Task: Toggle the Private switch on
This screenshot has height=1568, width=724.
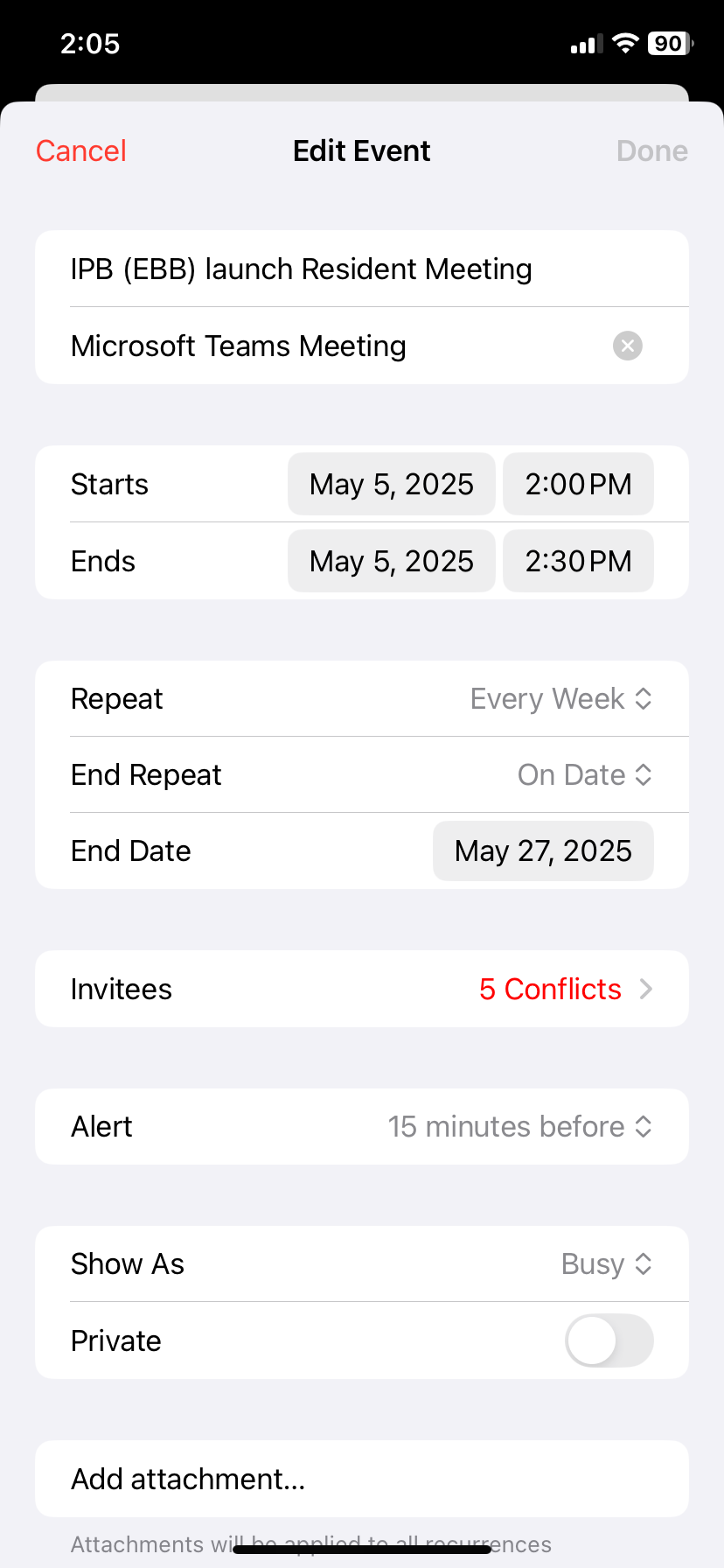Action: pos(609,1340)
